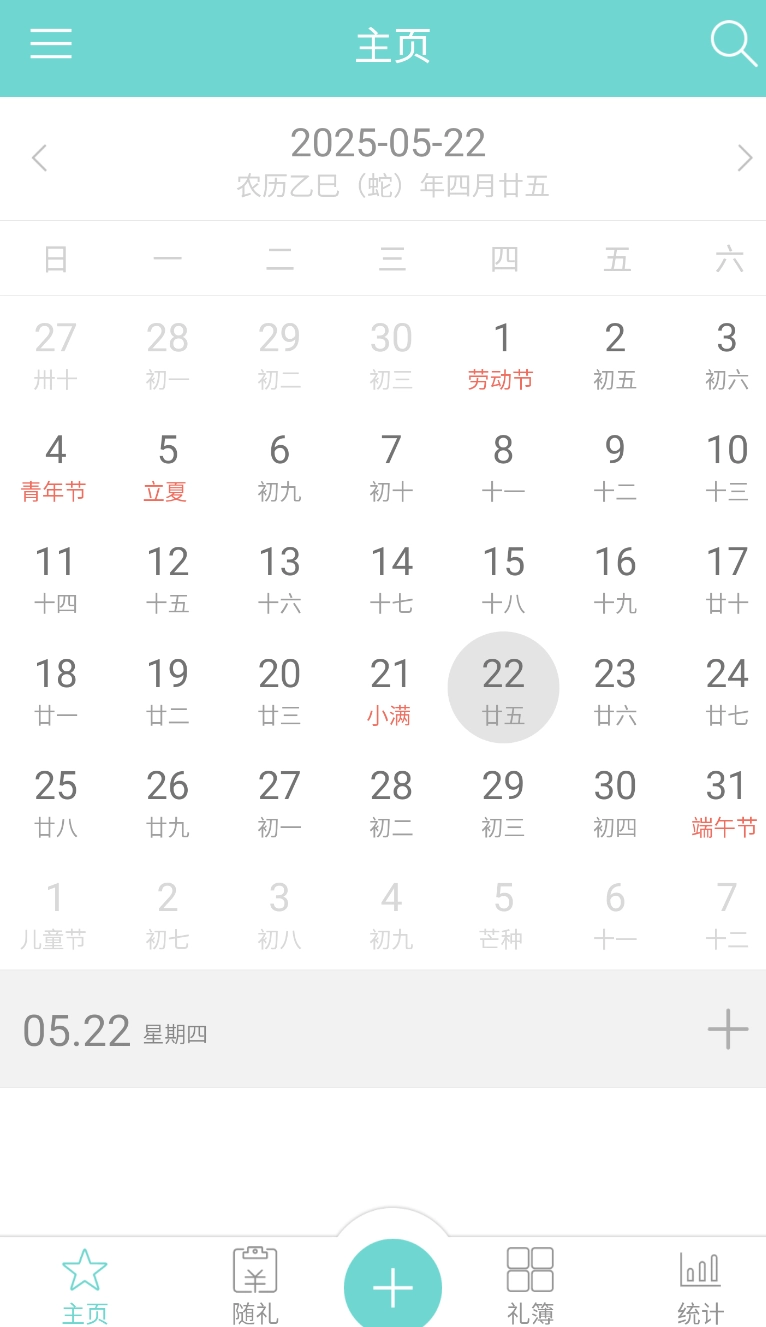Tap the plus icon beside 05.22 星期四

(727, 1028)
